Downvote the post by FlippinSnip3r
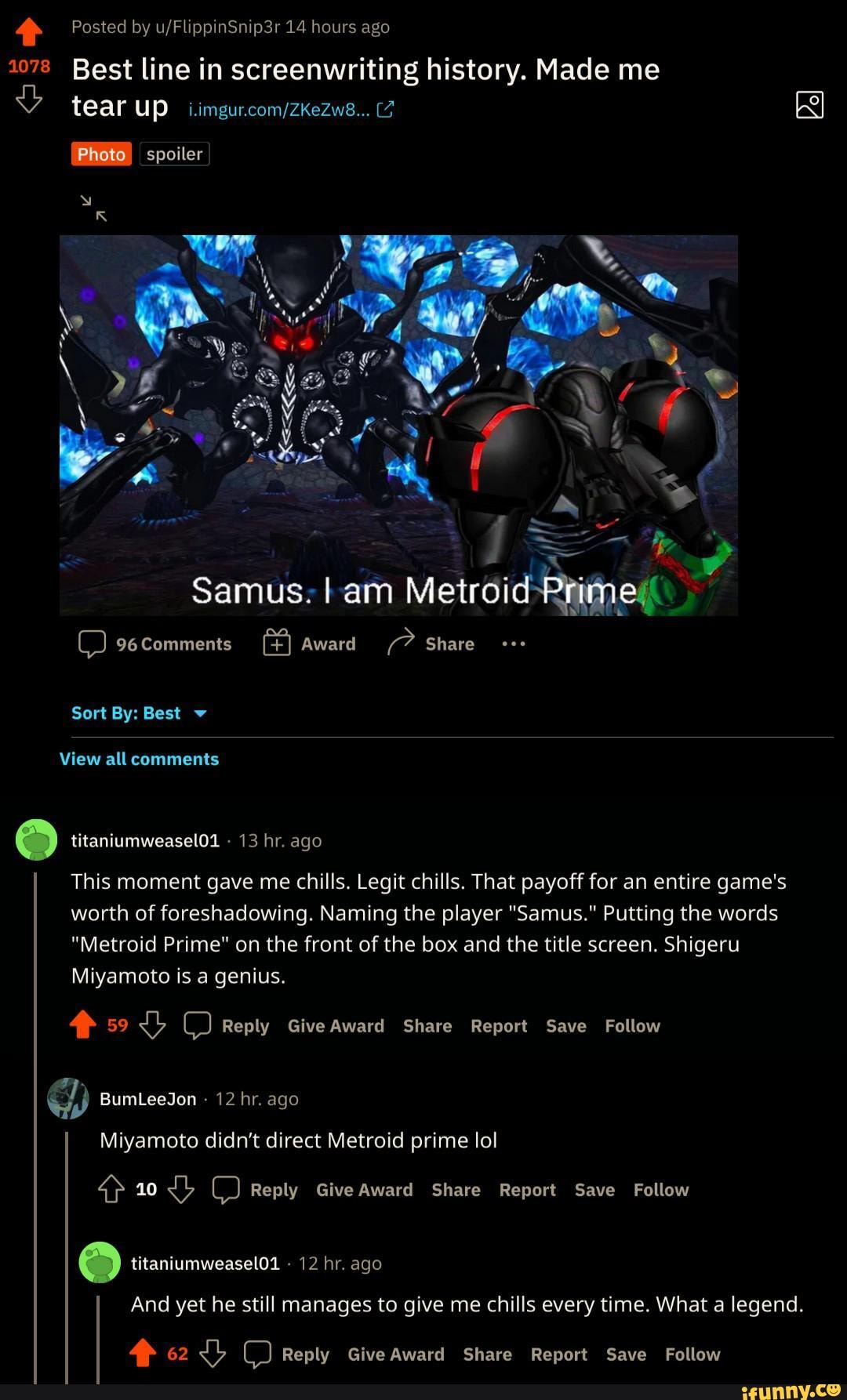 pos(29,100)
